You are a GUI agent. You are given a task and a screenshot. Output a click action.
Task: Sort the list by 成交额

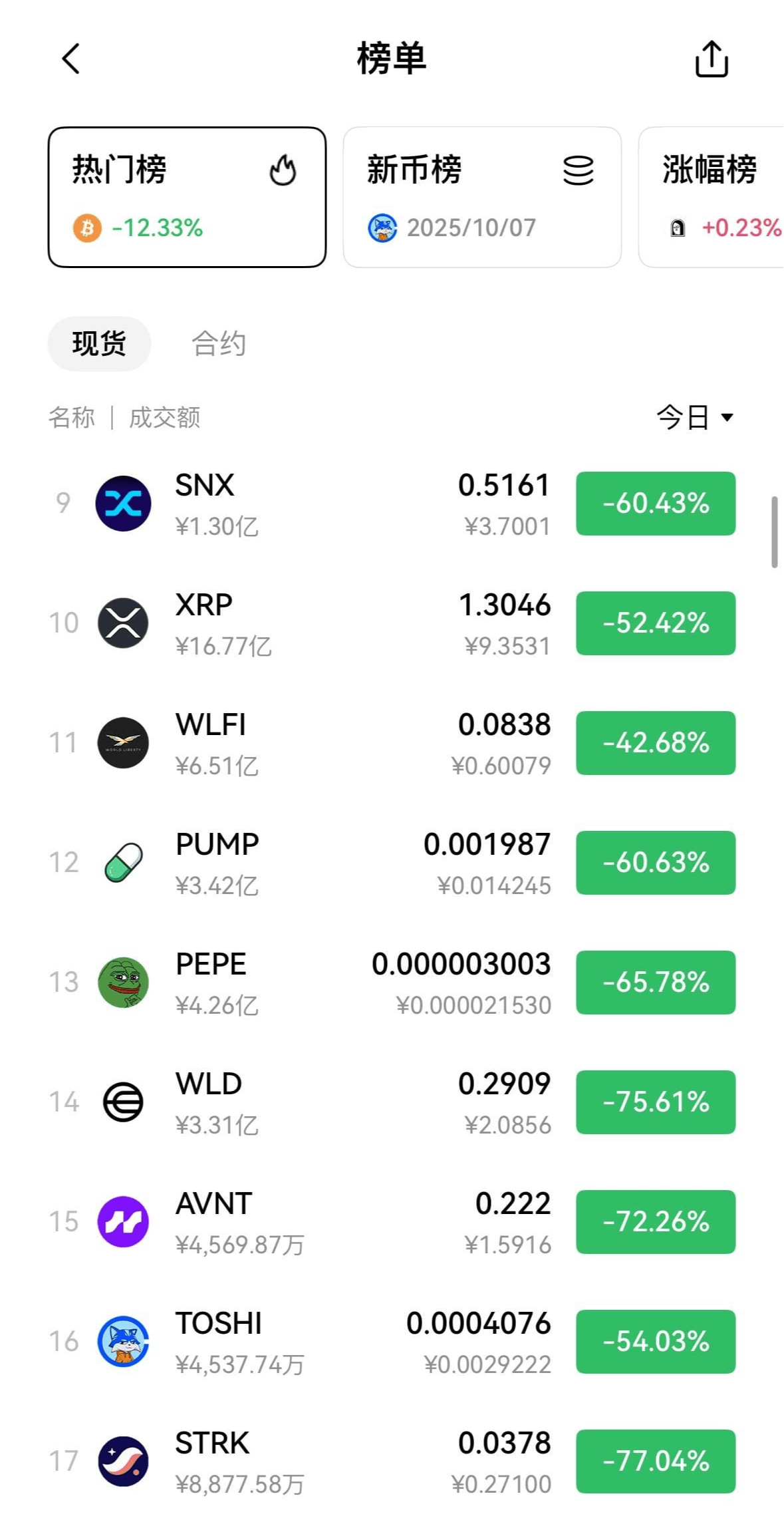164,418
